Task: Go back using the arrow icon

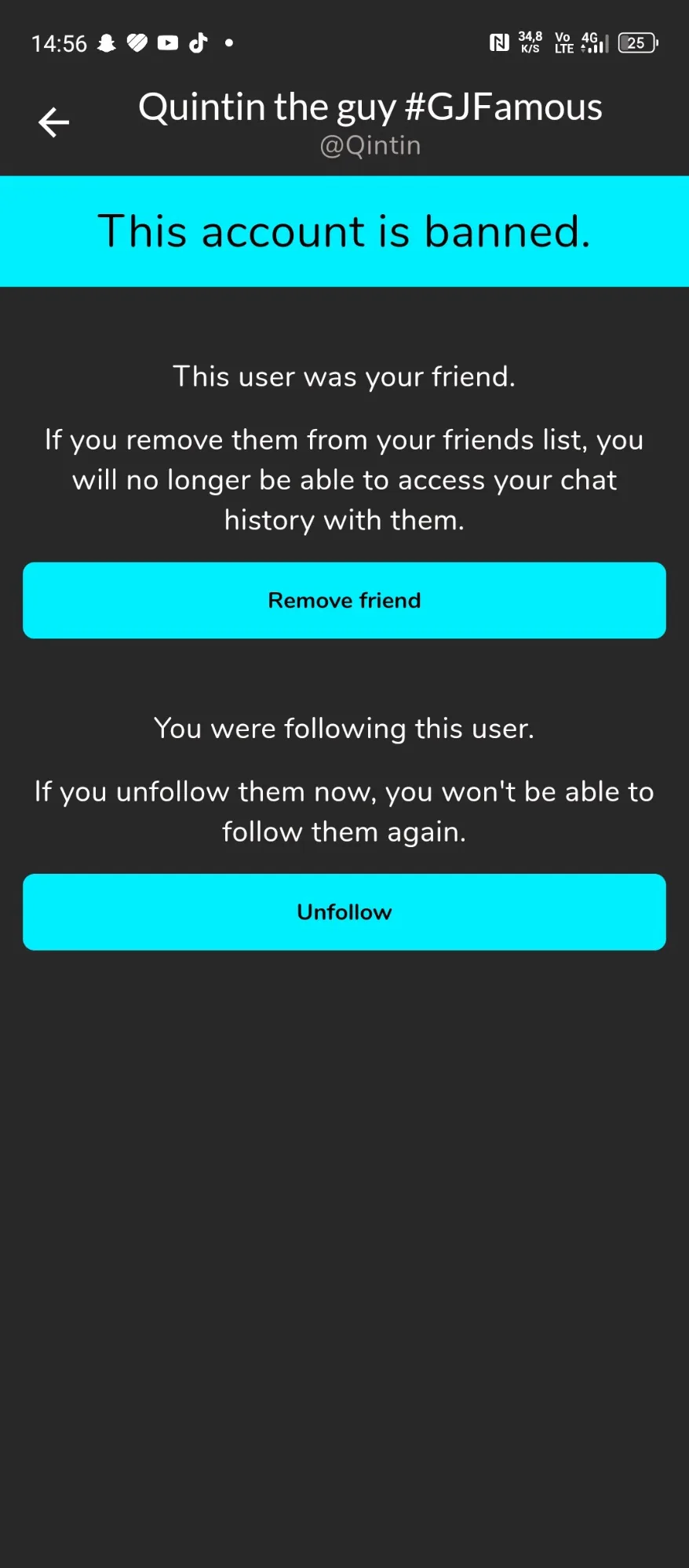Action: 53,122
